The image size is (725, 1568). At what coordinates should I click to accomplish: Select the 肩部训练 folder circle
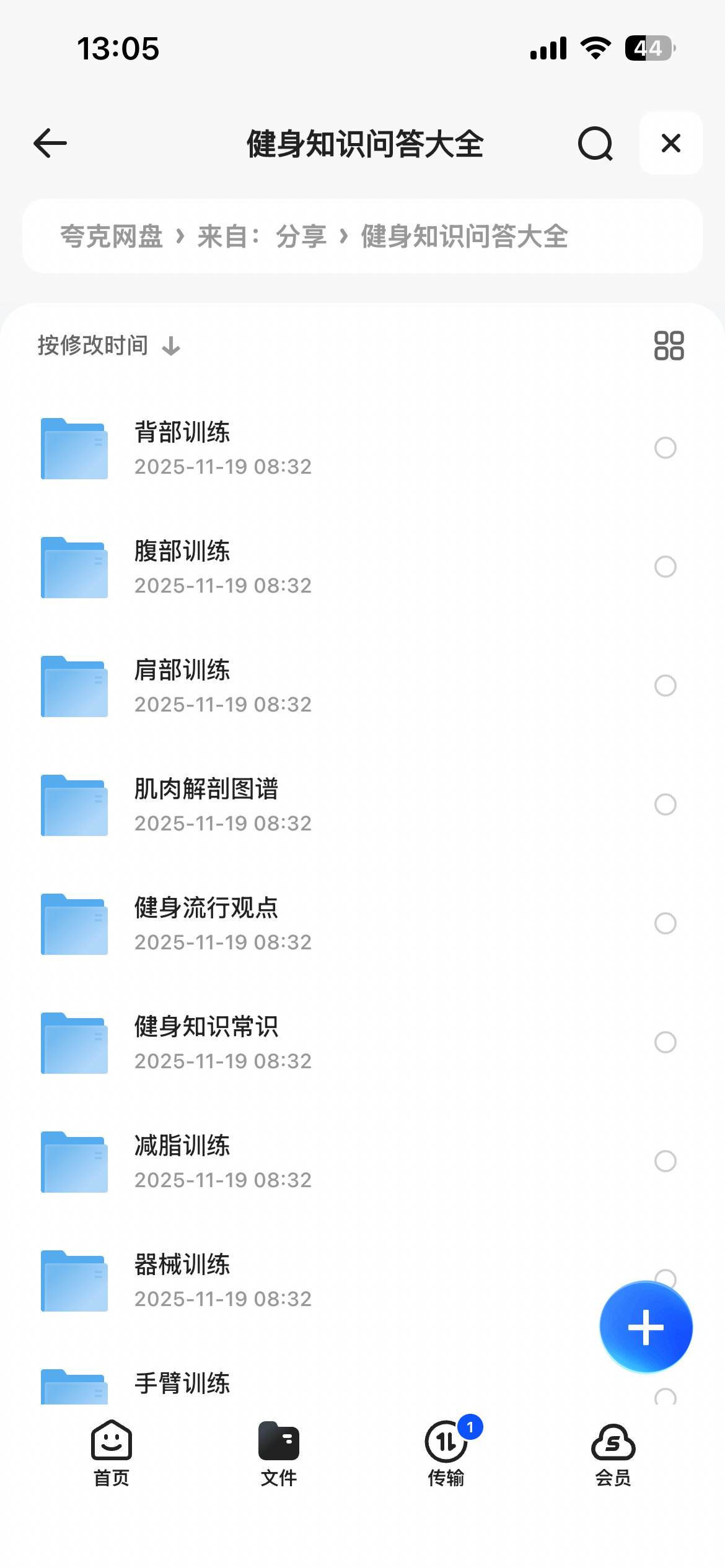pyautogui.click(x=665, y=686)
